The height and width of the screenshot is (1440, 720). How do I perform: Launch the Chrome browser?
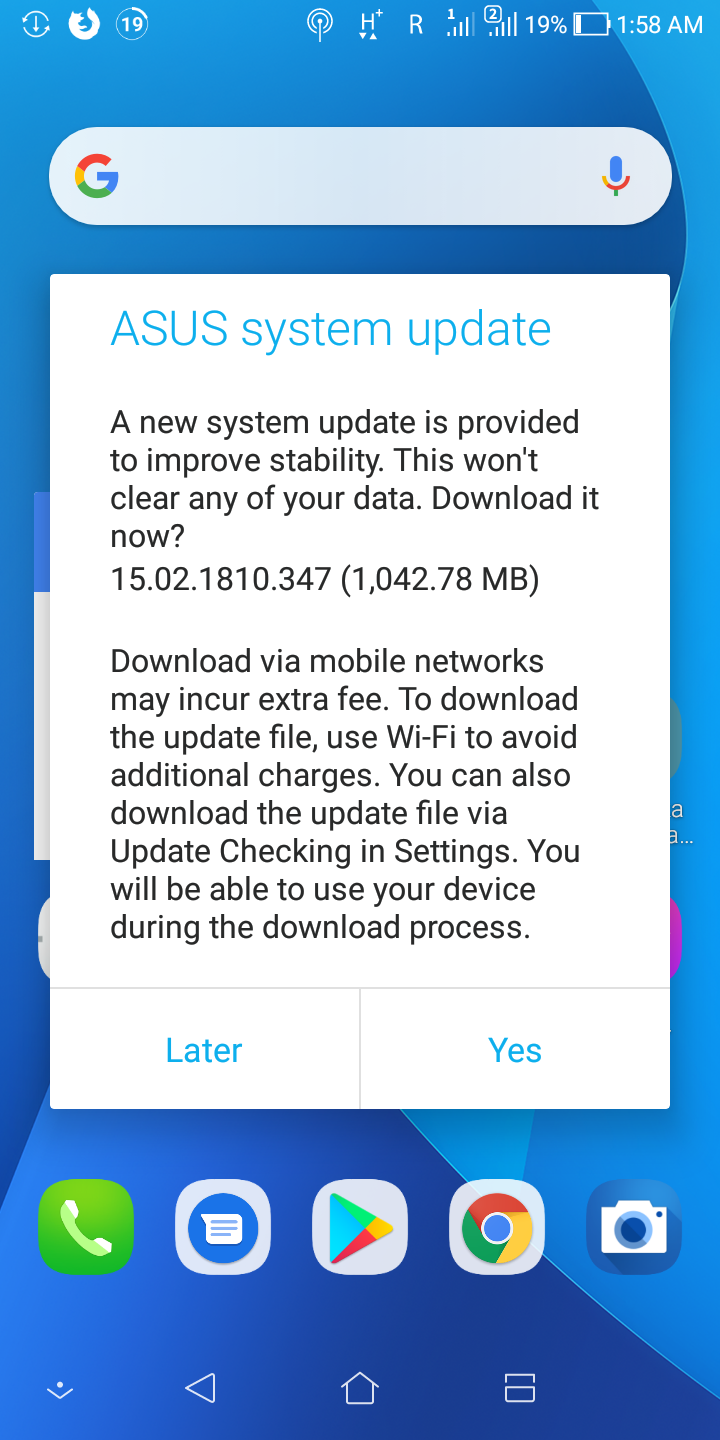tap(497, 1227)
